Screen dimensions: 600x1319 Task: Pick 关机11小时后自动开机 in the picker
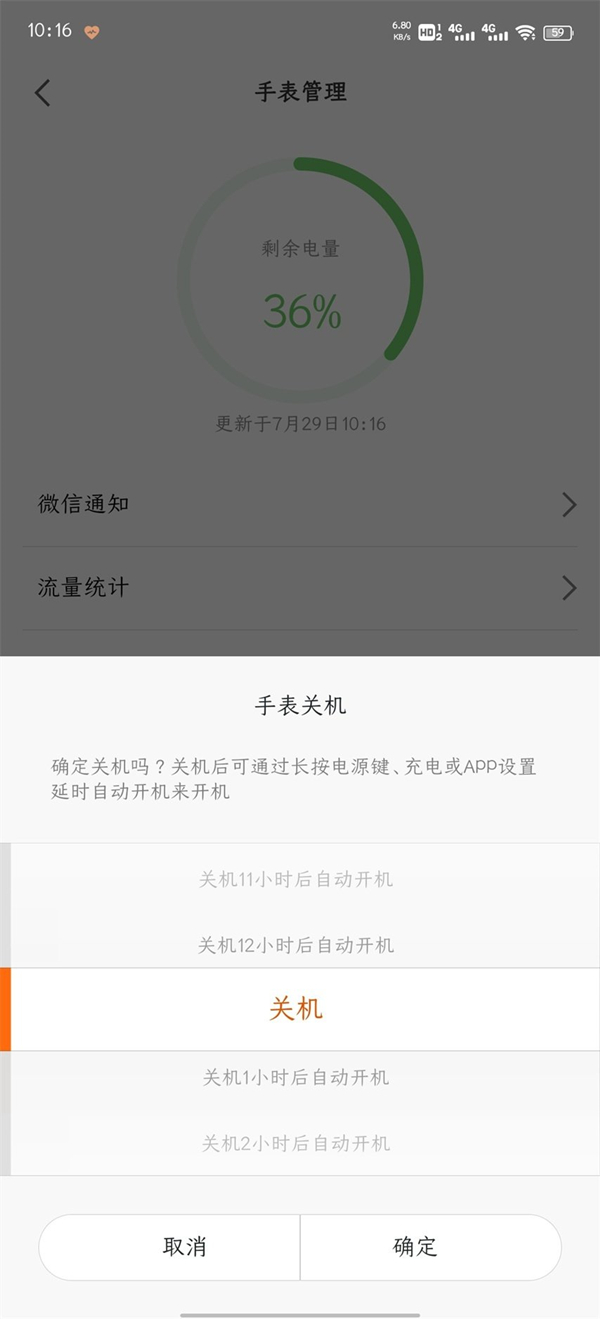click(x=296, y=880)
